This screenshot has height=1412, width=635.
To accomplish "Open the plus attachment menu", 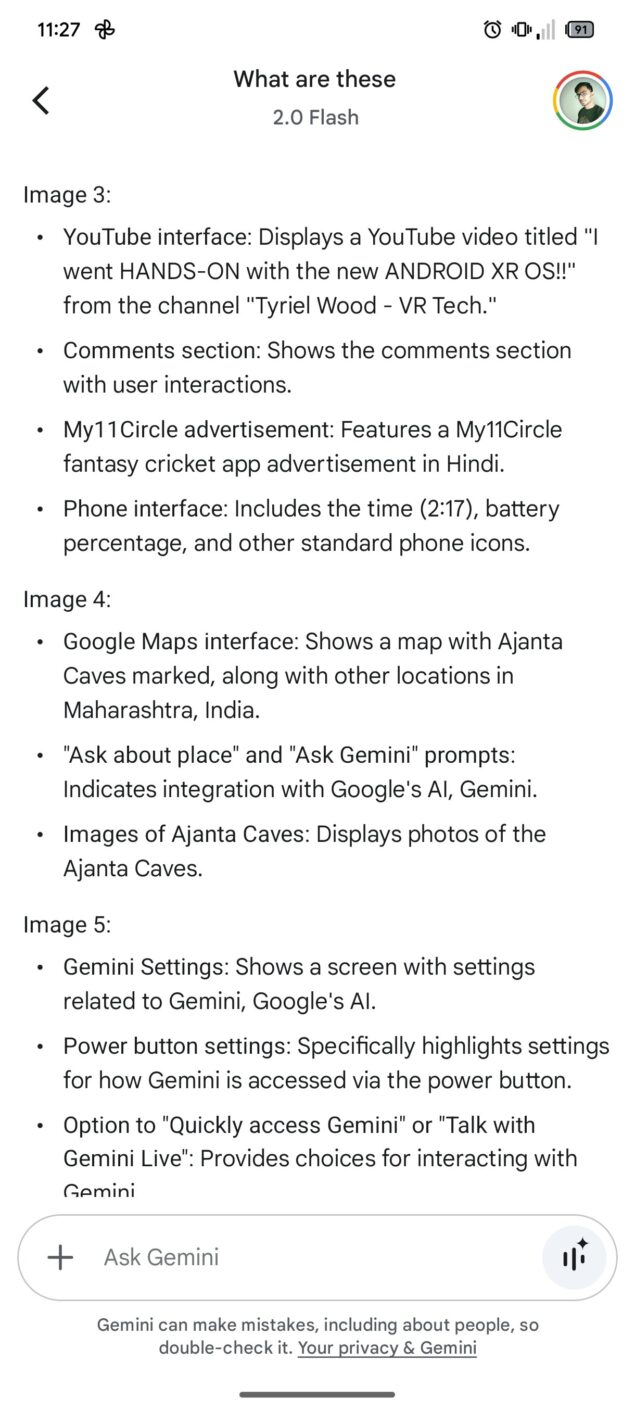I will (61, 1257).
